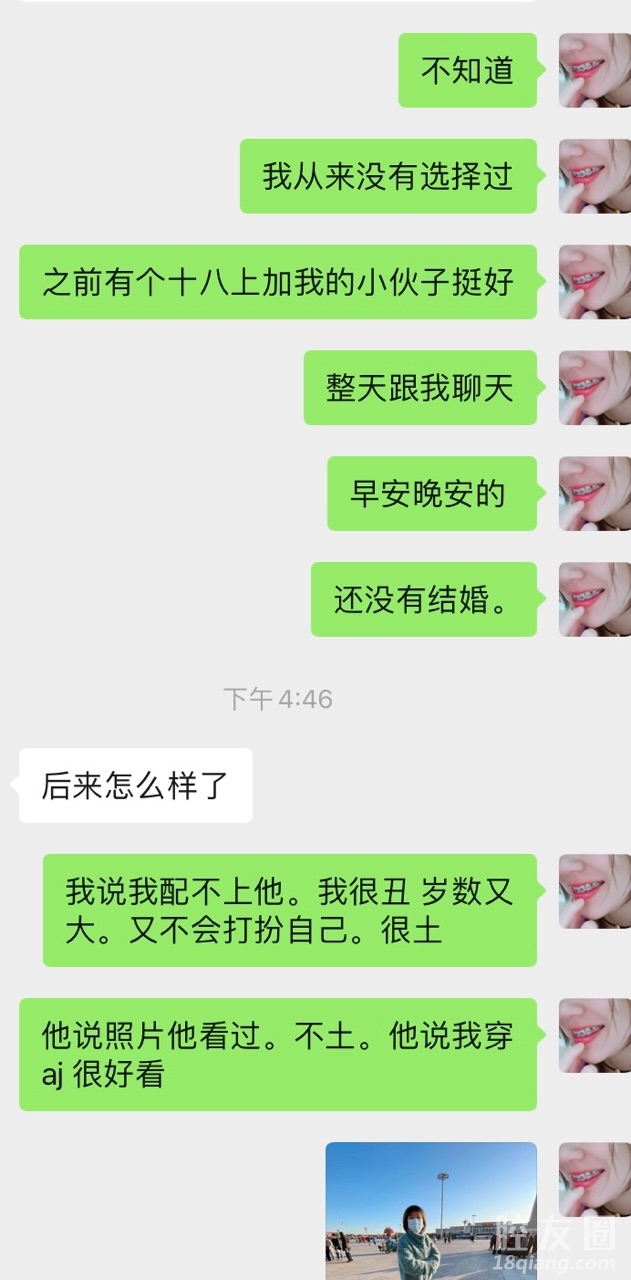
Task: Tap the avatar beside the message 不知道
Action: point(594,70)
